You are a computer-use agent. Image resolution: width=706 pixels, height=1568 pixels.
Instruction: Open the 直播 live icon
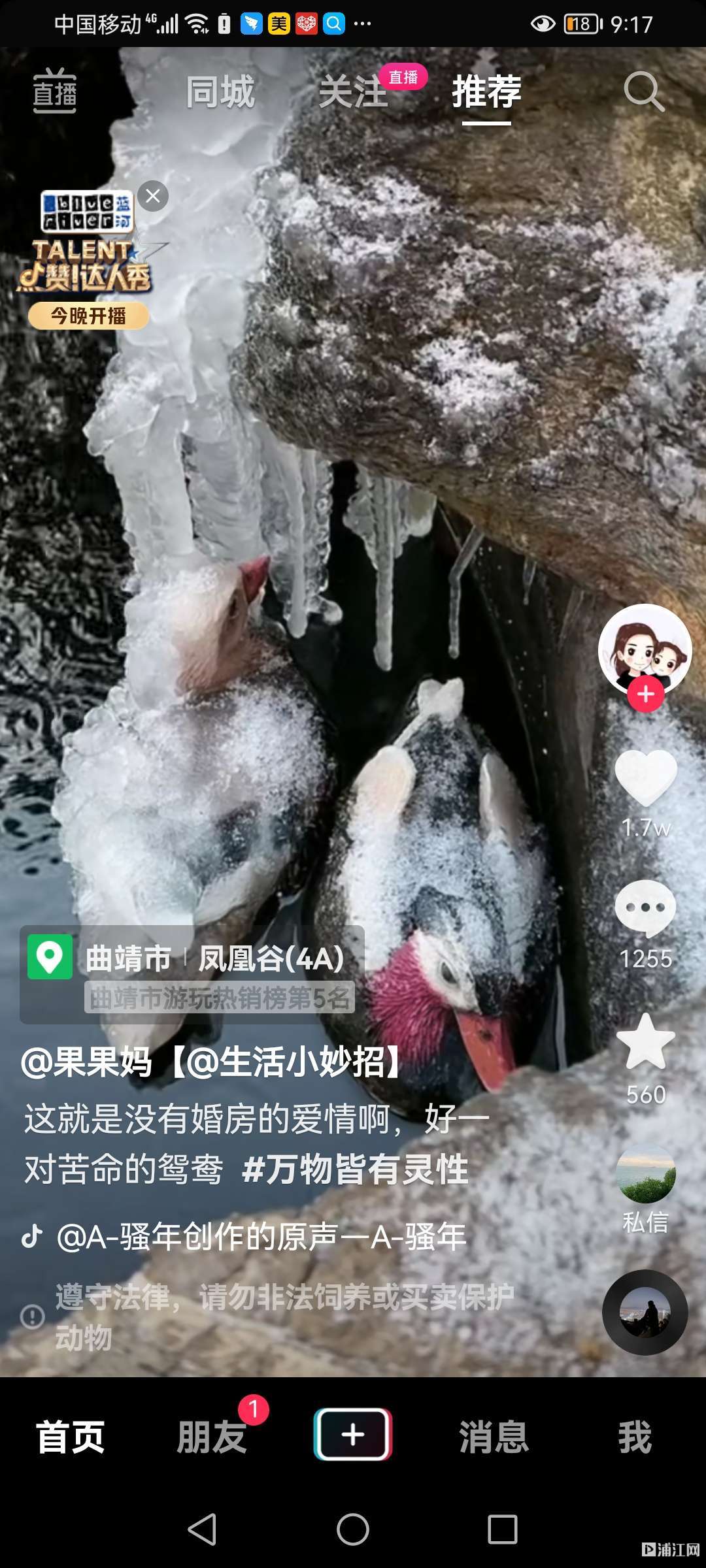click(55, 91)
